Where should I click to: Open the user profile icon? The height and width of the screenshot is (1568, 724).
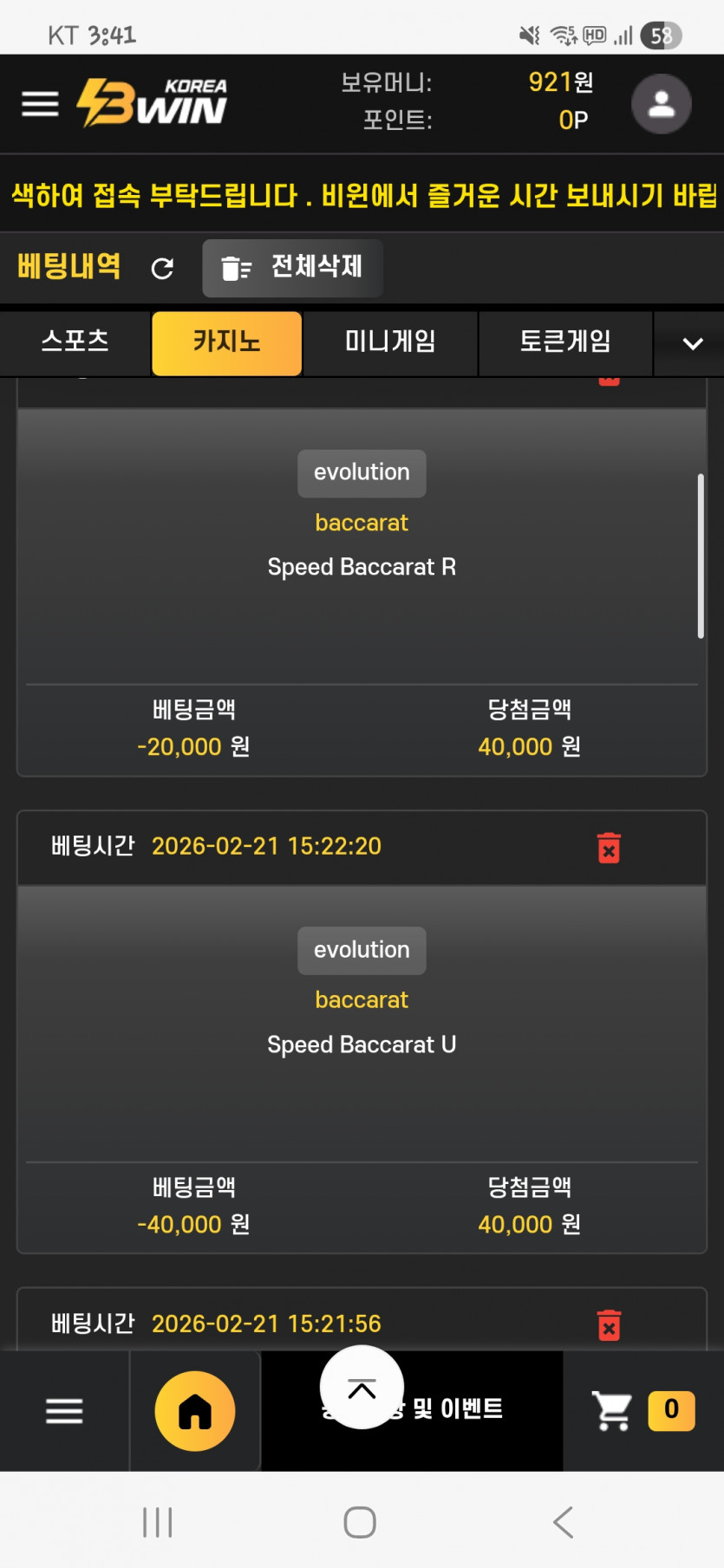click(661, 104)
